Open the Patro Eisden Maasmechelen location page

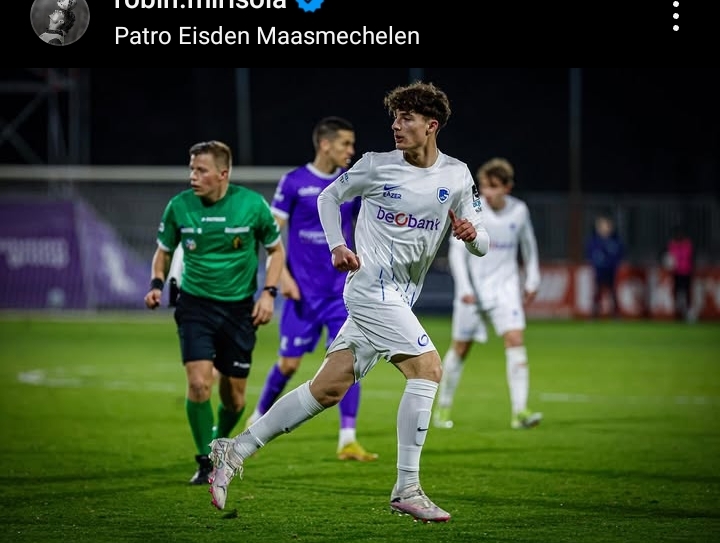267,36
